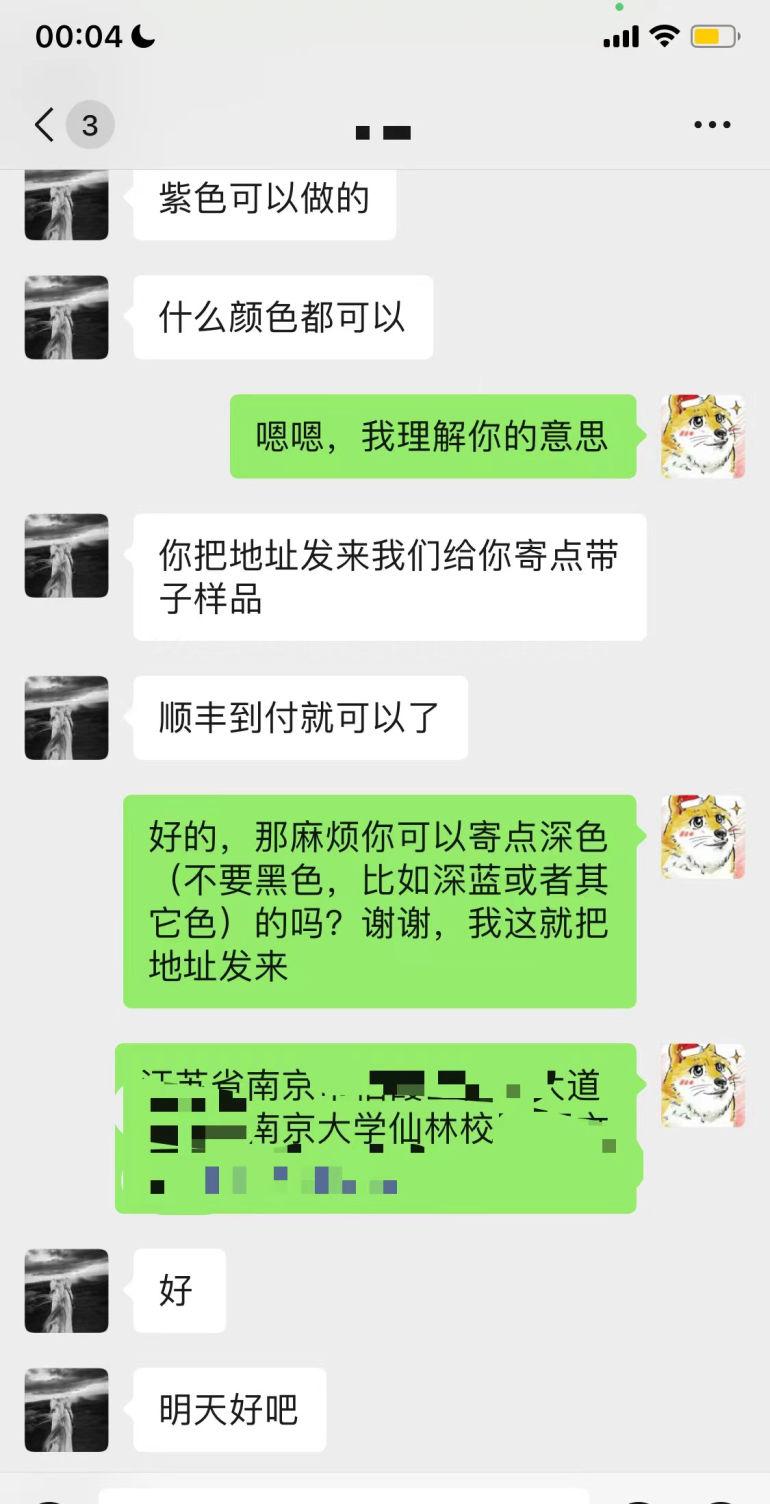
Task: Open contact's avatar next to 顺丰到付就可以了
Action: click(67, 718)
